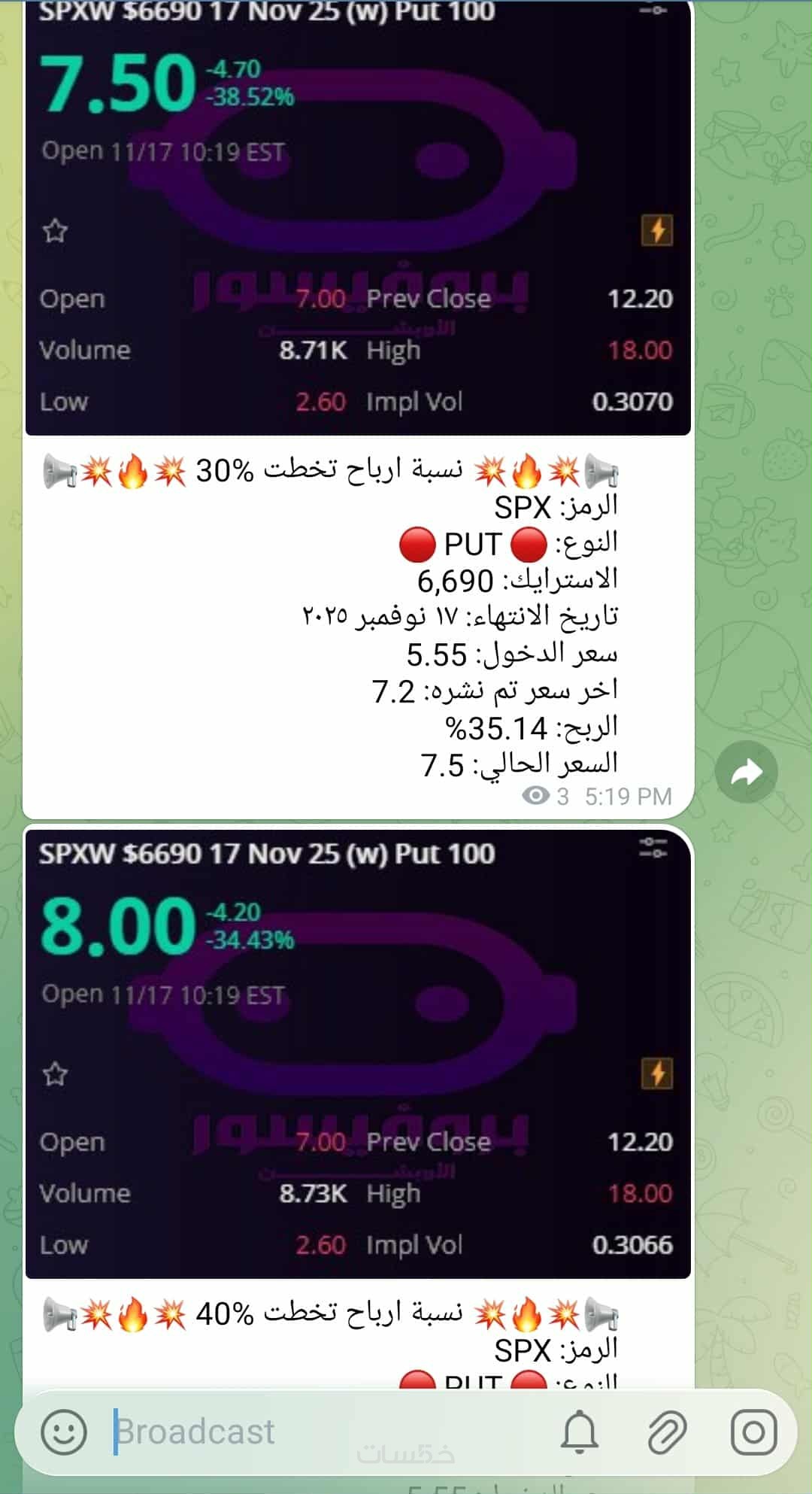Screen dimensions: 812x1494
Task: Attach a file with the paperclip
Action: click(x=667, y=1432)
